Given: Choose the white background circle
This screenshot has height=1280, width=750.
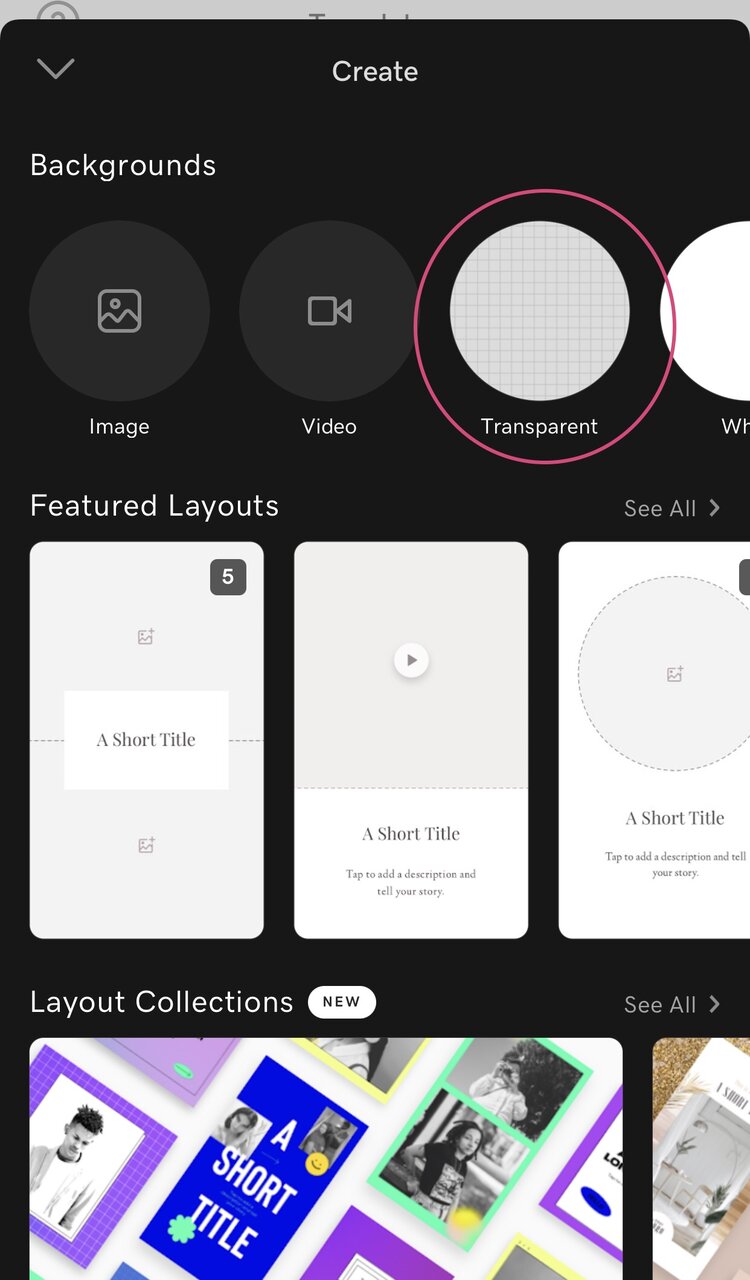Looking at the screenshot, I should [706, 311].
